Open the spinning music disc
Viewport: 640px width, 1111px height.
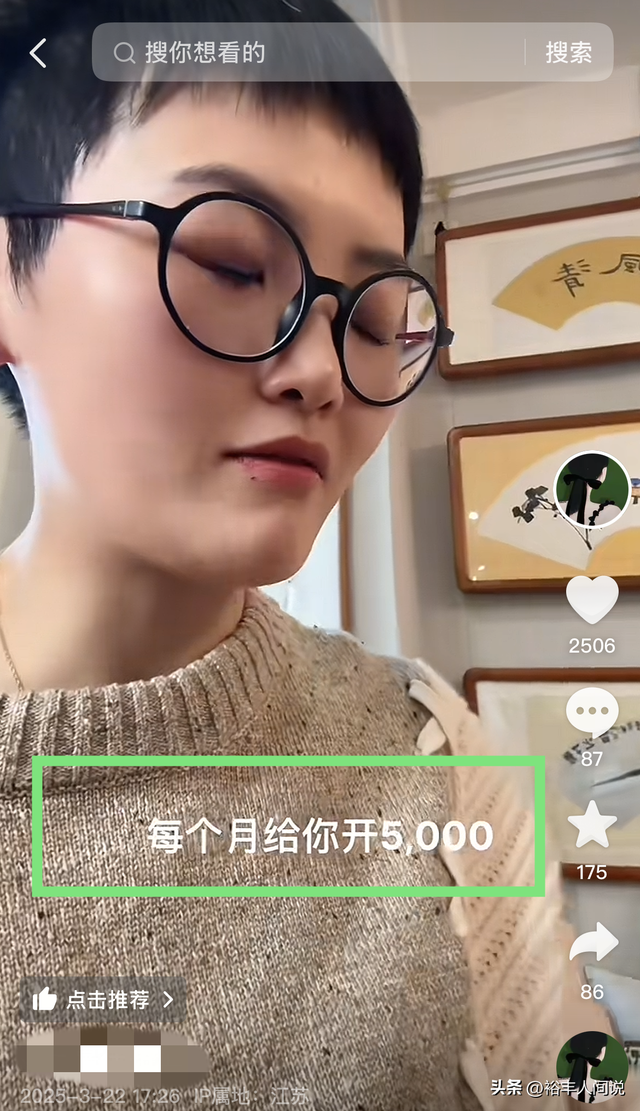[x=592, y=1065]
